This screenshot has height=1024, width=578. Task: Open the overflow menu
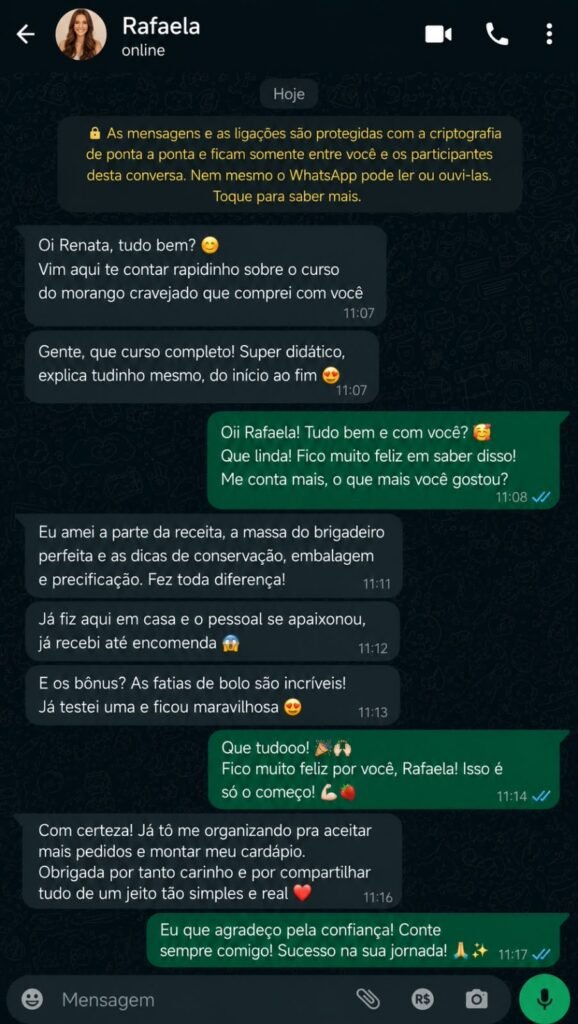[549, 34]
